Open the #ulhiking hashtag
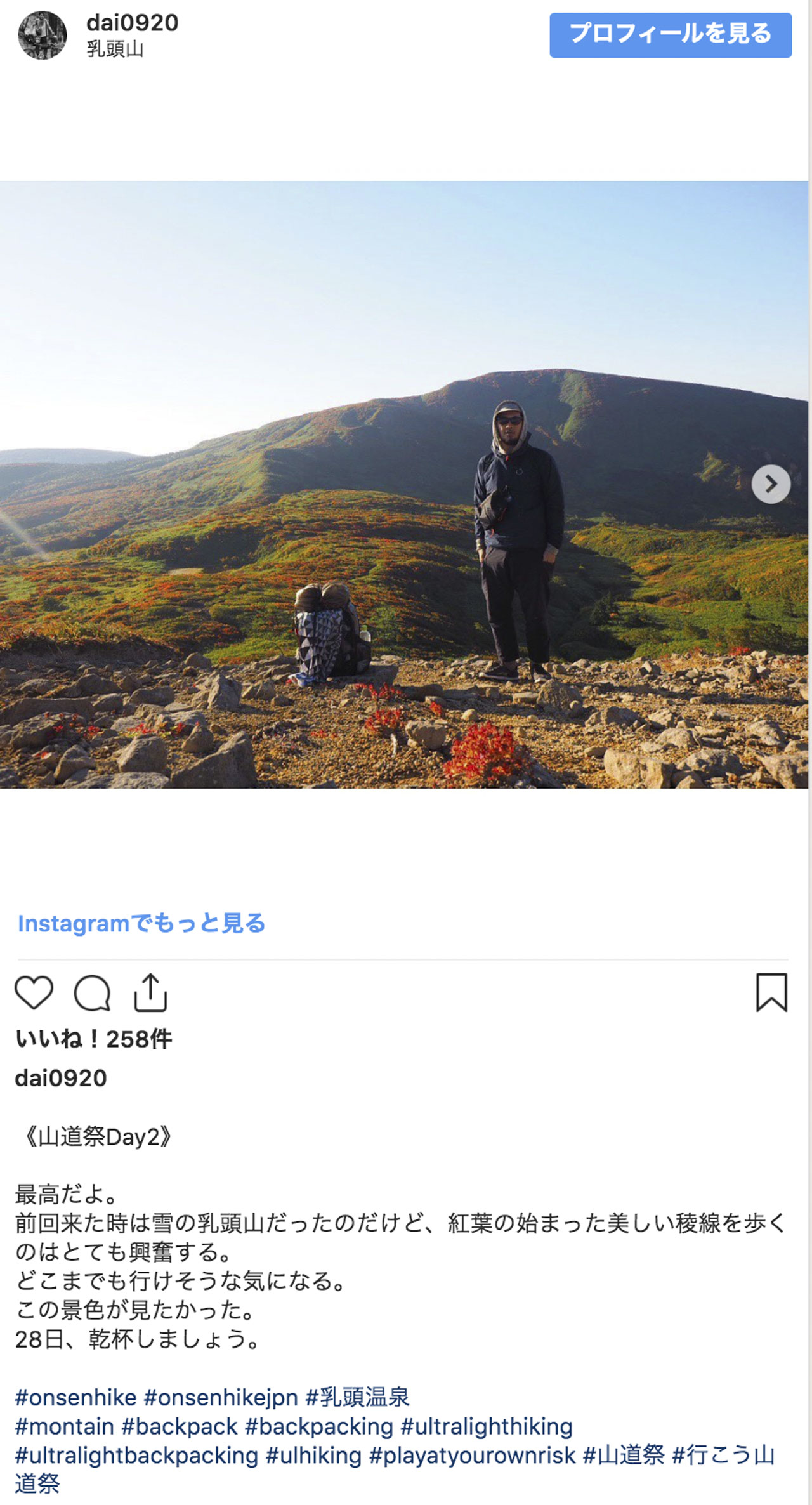Screen dimensions: 812x1505 tap(313, 1455)
